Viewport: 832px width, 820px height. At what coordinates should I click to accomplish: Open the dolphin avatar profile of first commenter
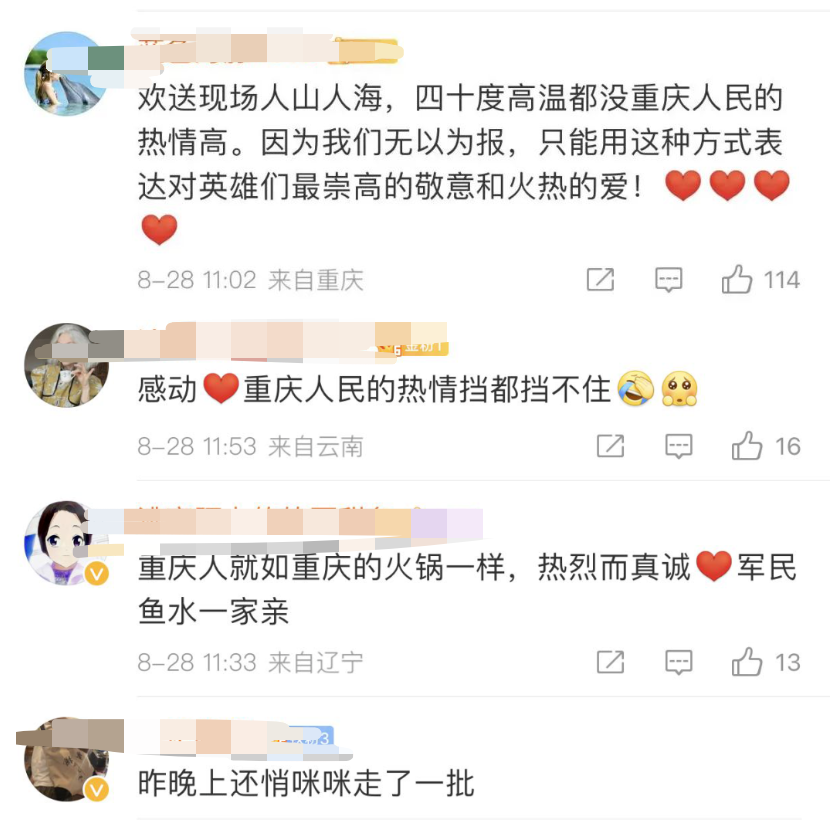65,73
